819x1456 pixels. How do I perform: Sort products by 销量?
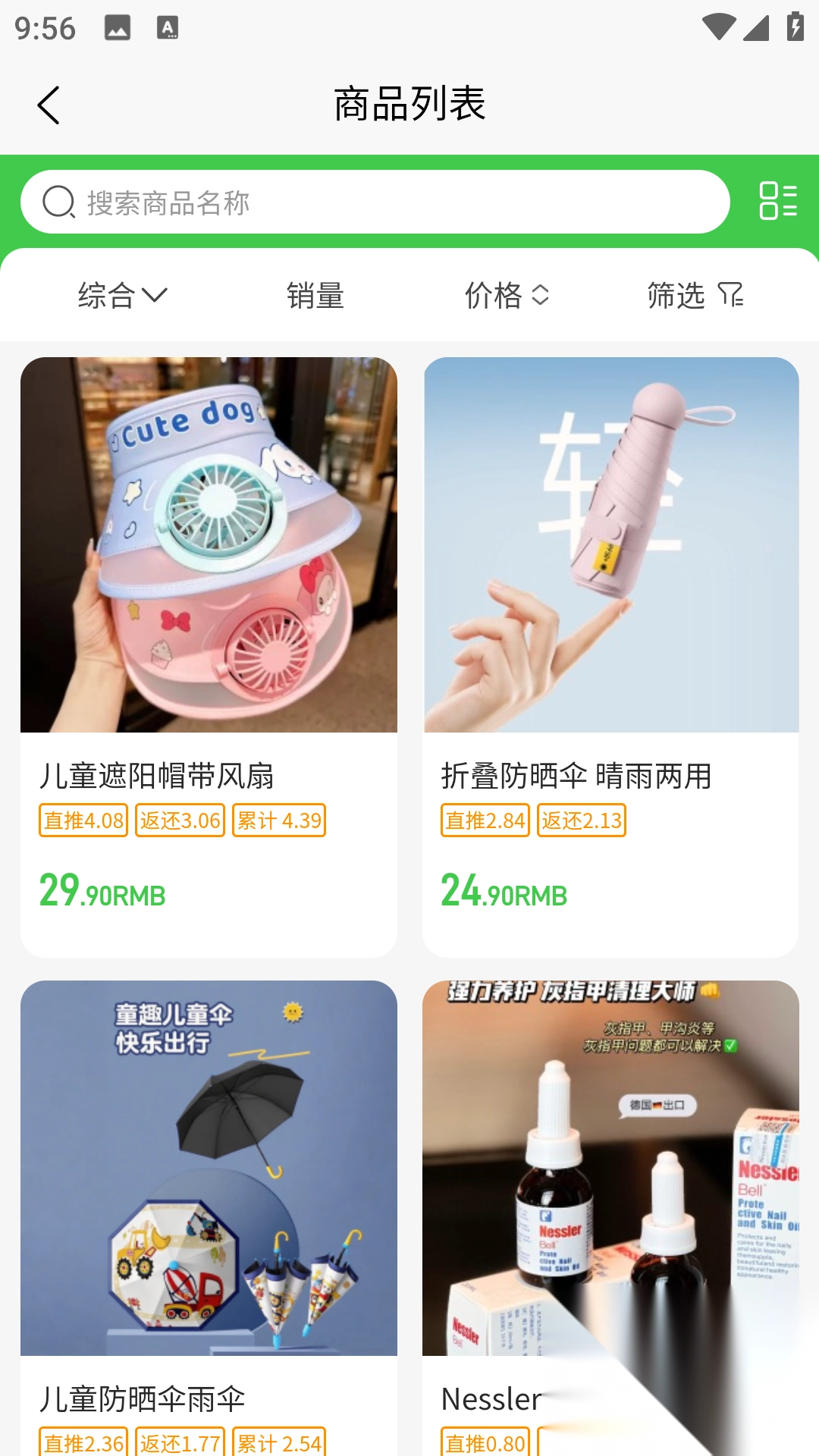(315, 295)
